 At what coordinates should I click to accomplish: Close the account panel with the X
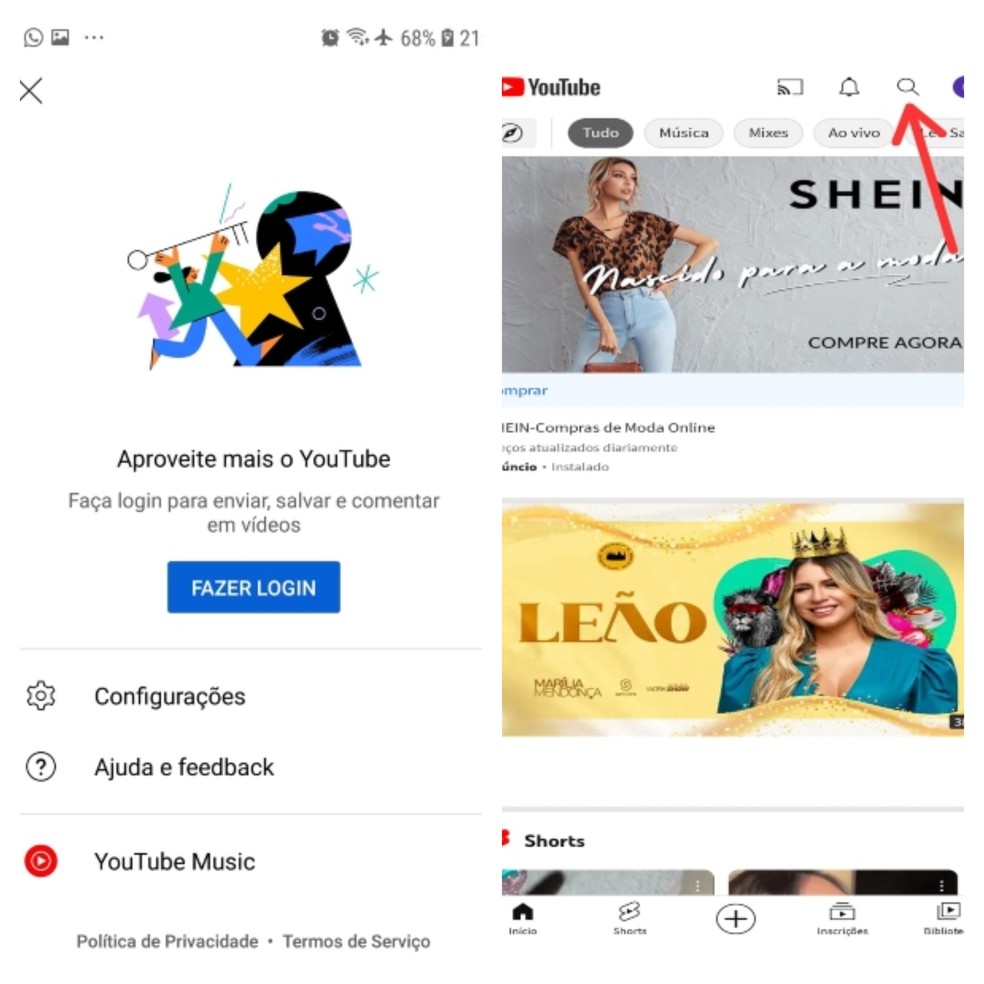[x=31, y=91]
